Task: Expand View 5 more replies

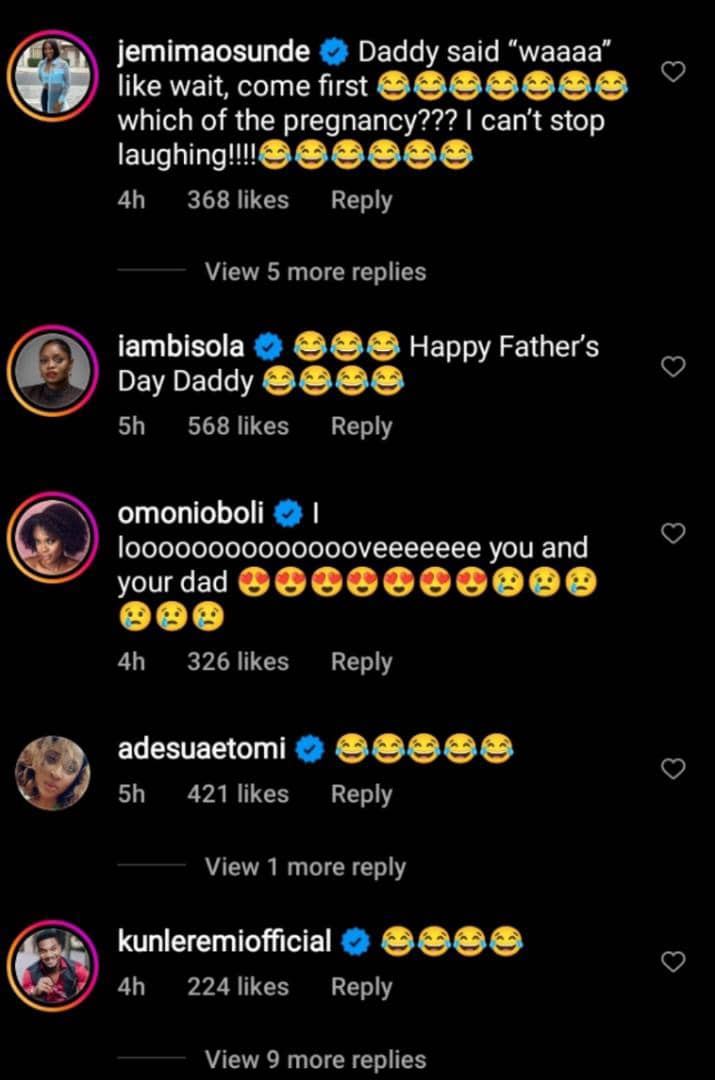Action: point(315,271)
